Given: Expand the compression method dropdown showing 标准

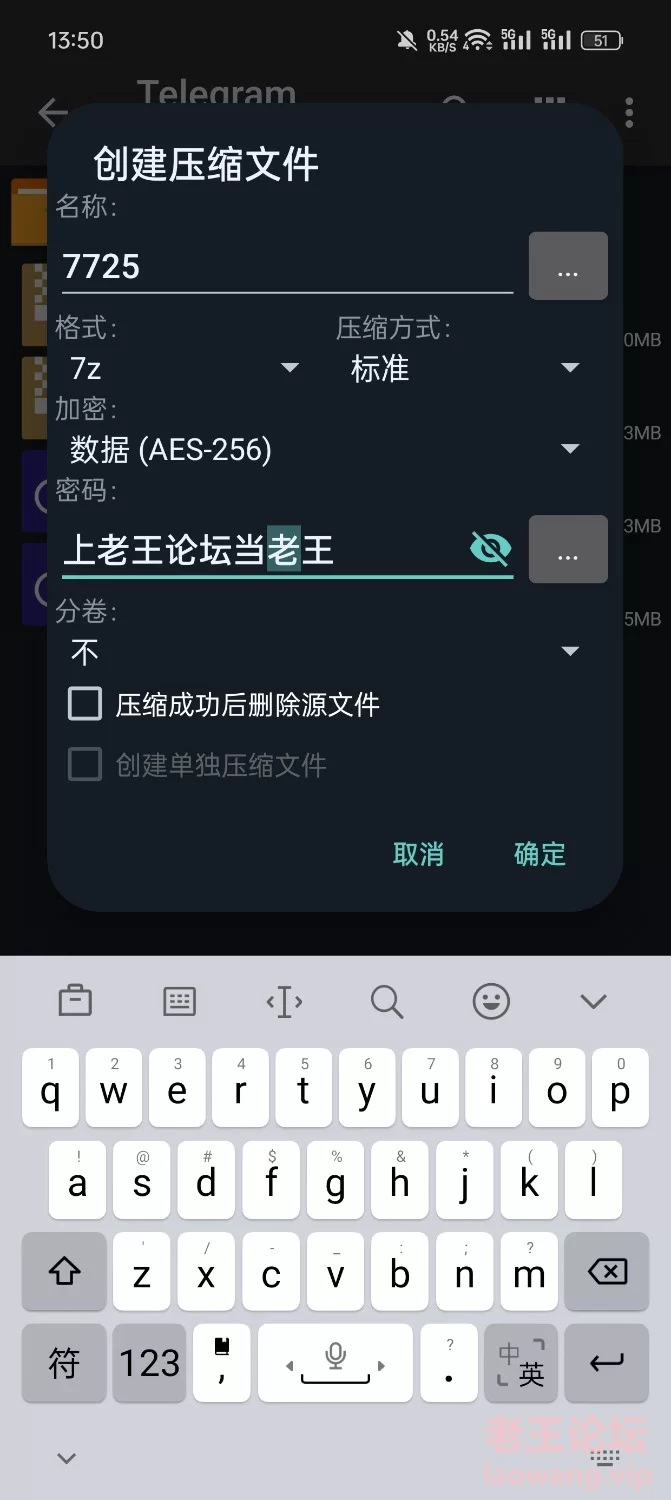Looking at the screenshot, I should pyautogui.click(x=464, y=368).
